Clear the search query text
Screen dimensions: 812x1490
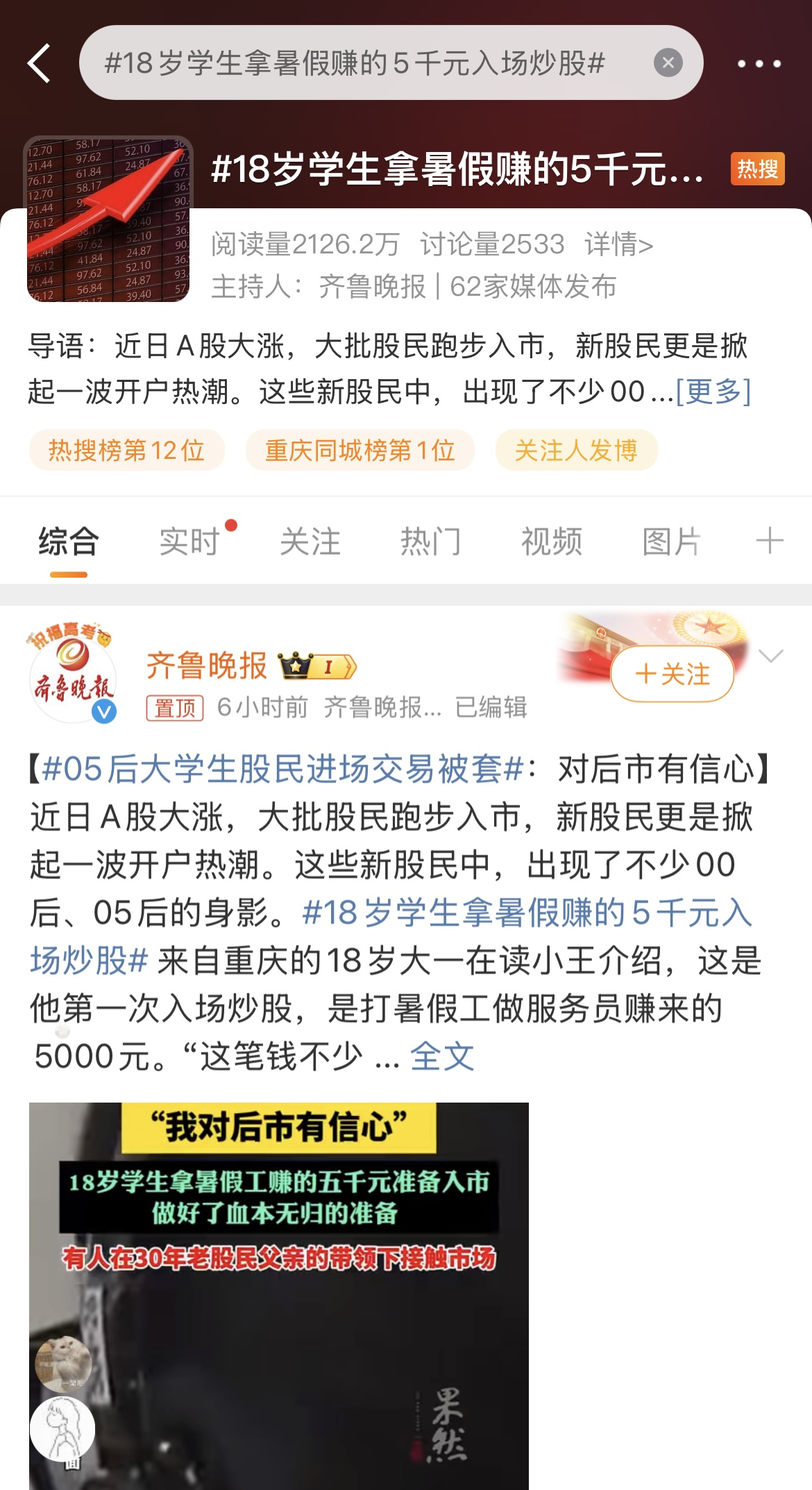668,63
